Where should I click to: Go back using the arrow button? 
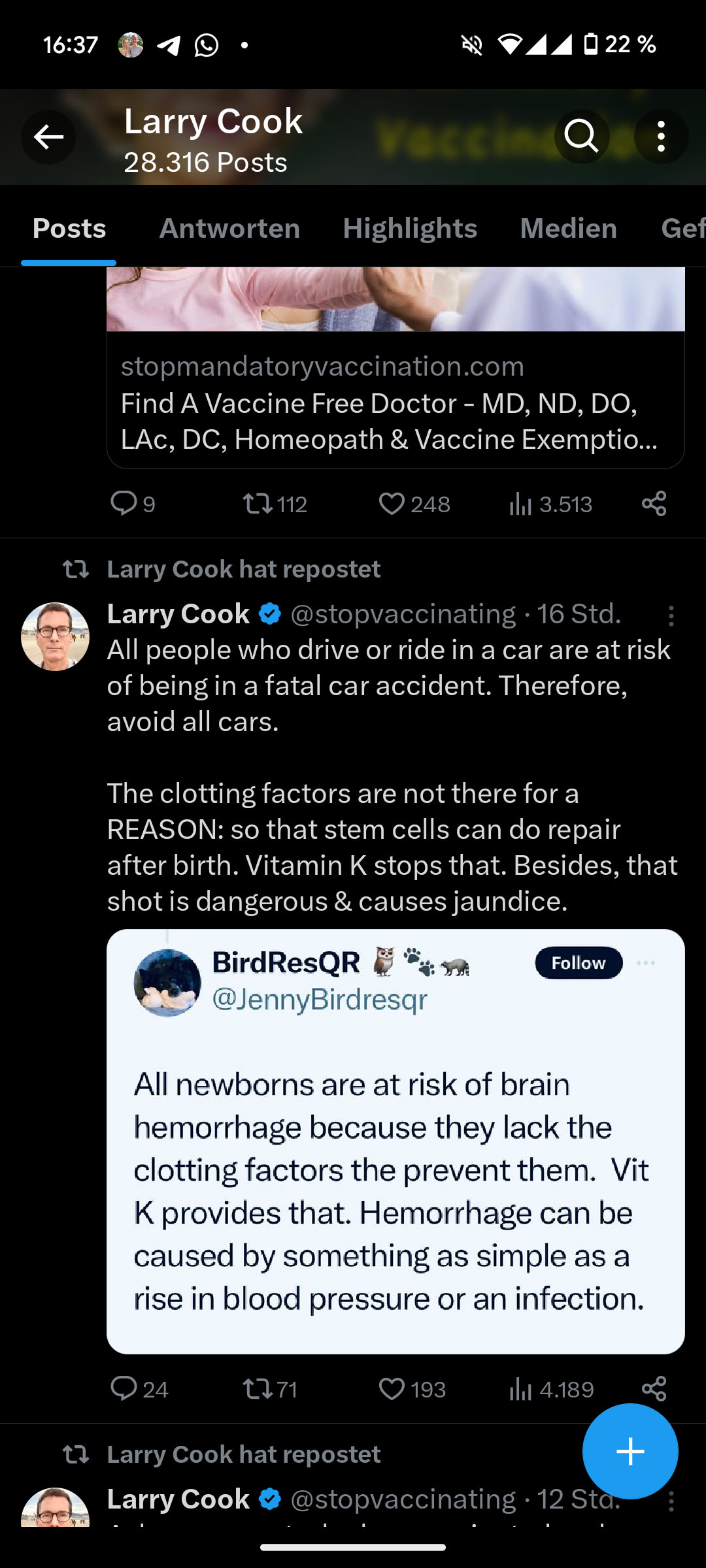pos(48,137)
